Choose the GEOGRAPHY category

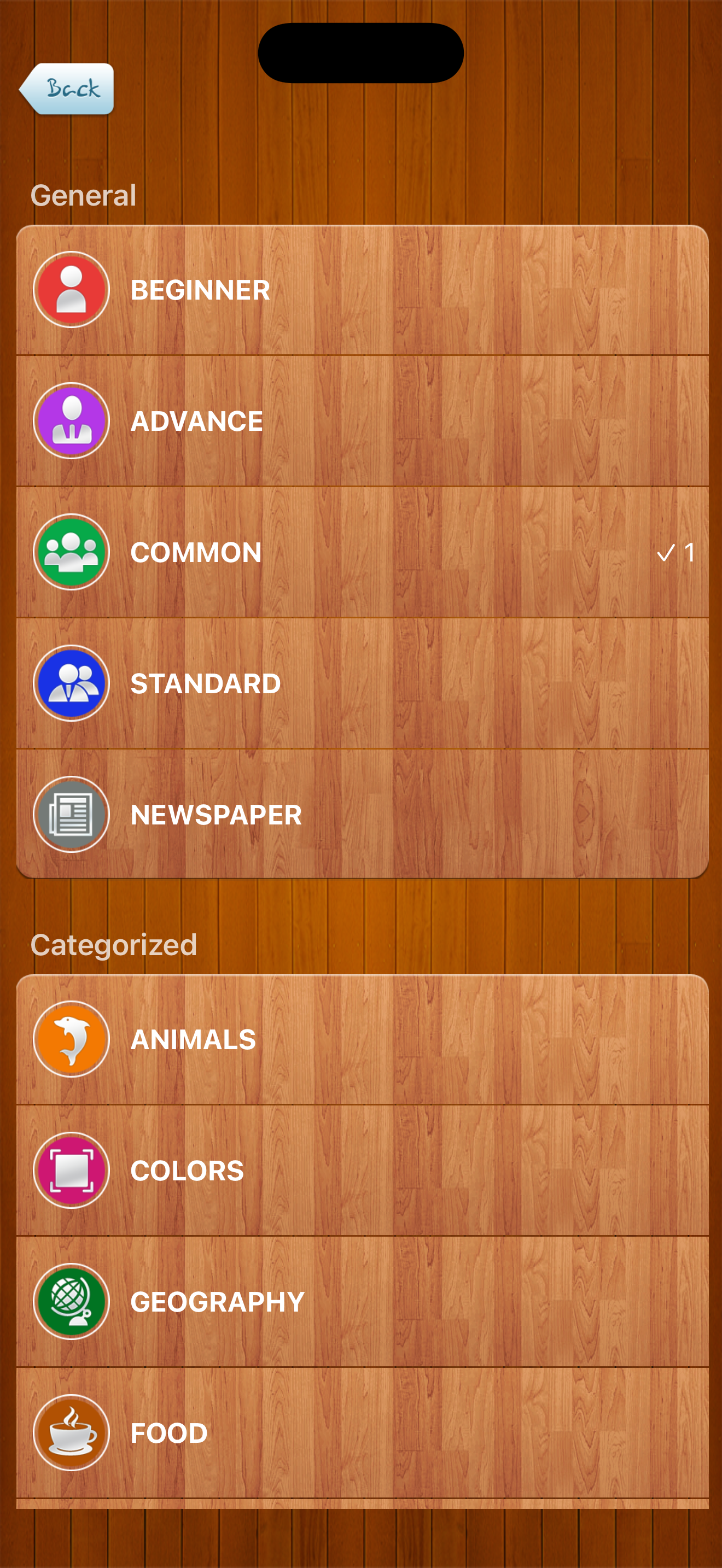[362, 1301]
